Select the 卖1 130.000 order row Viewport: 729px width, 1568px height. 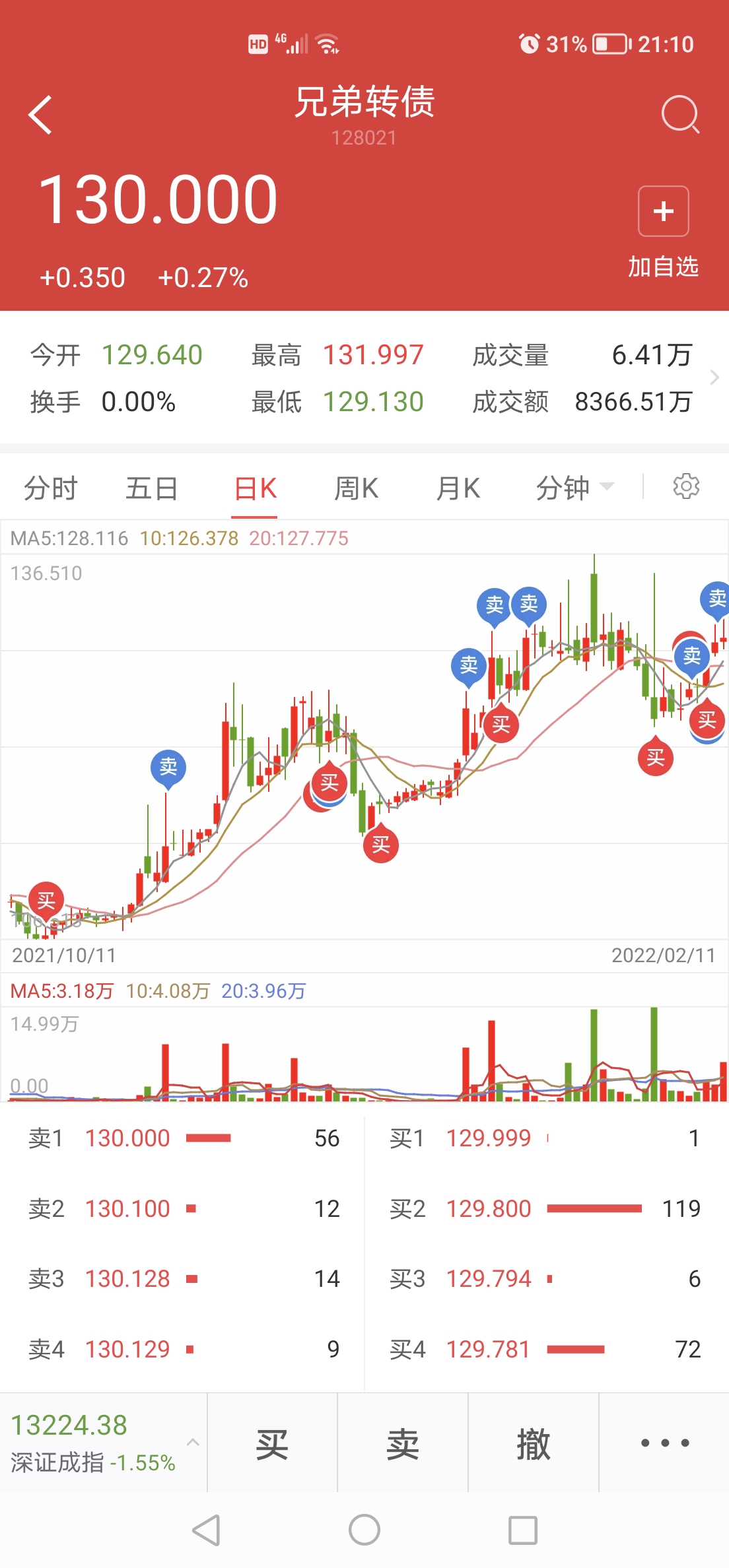[x=183, y=1138]
